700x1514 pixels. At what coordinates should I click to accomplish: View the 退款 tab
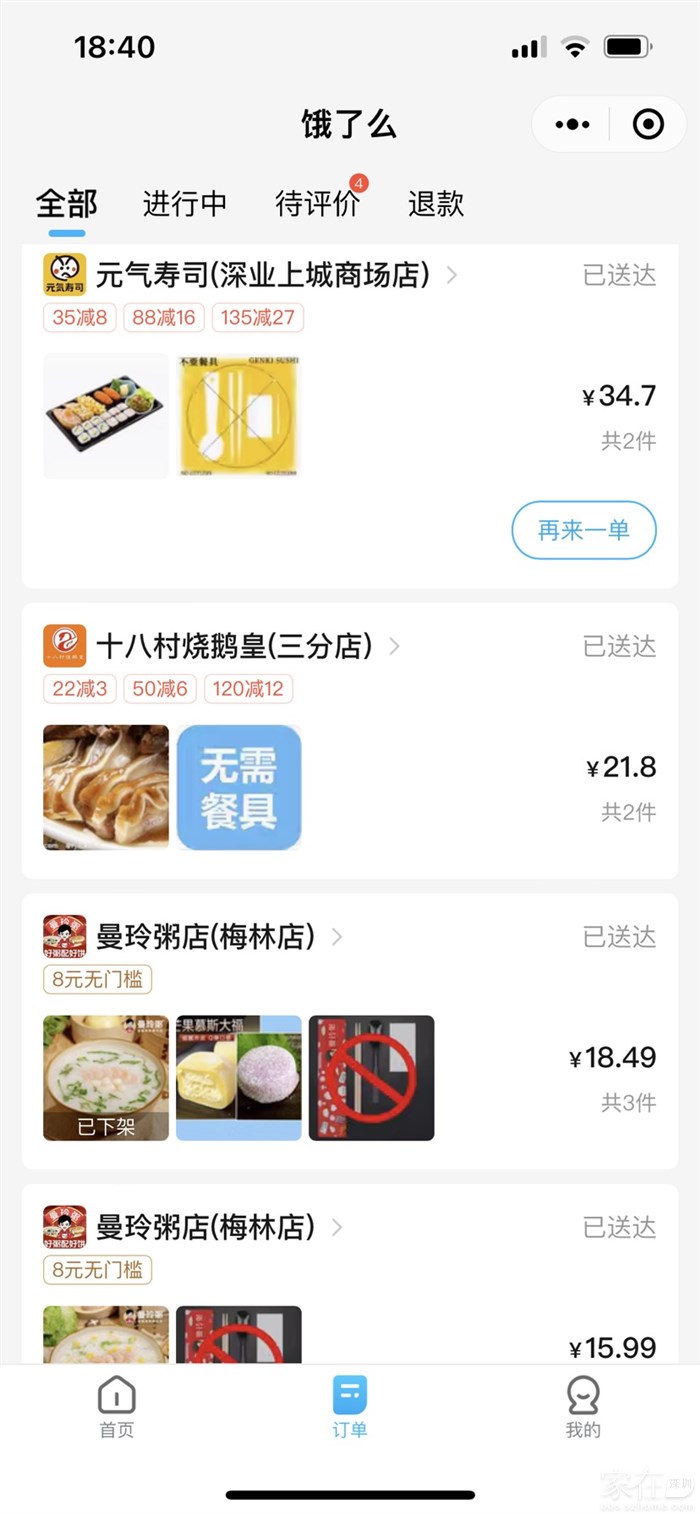[436, 204]
